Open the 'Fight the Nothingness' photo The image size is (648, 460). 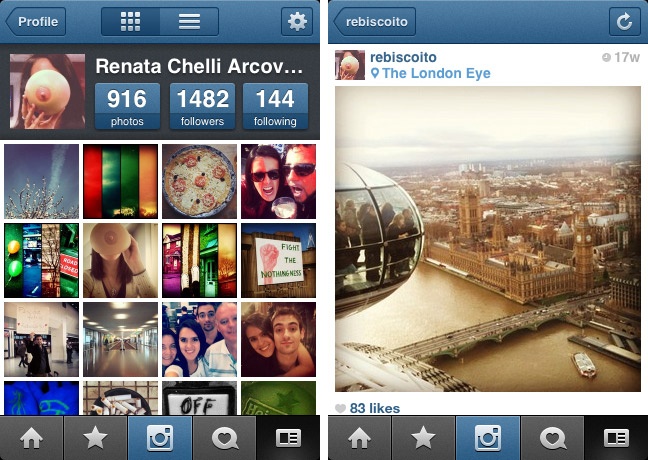click(278, 260)
